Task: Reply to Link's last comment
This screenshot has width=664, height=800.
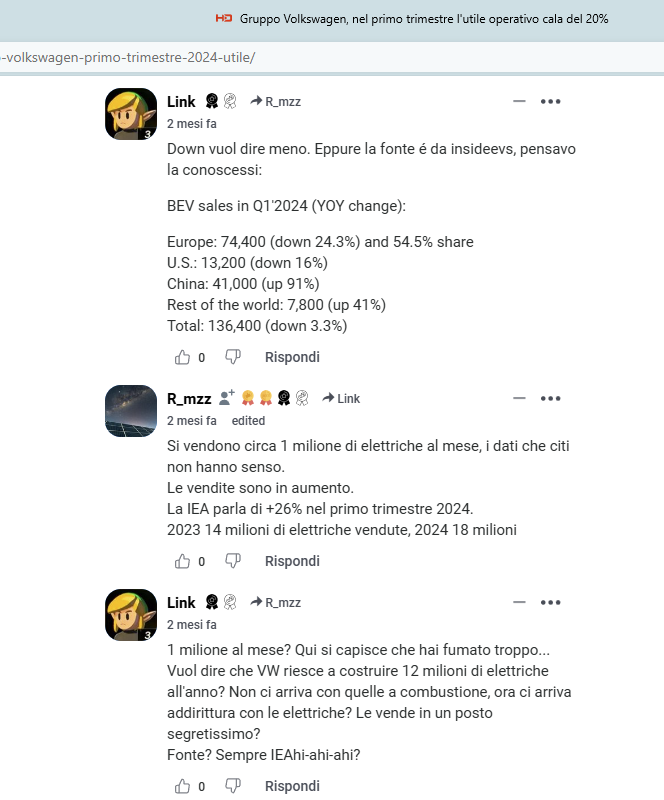Action: (x=292, y=786)
